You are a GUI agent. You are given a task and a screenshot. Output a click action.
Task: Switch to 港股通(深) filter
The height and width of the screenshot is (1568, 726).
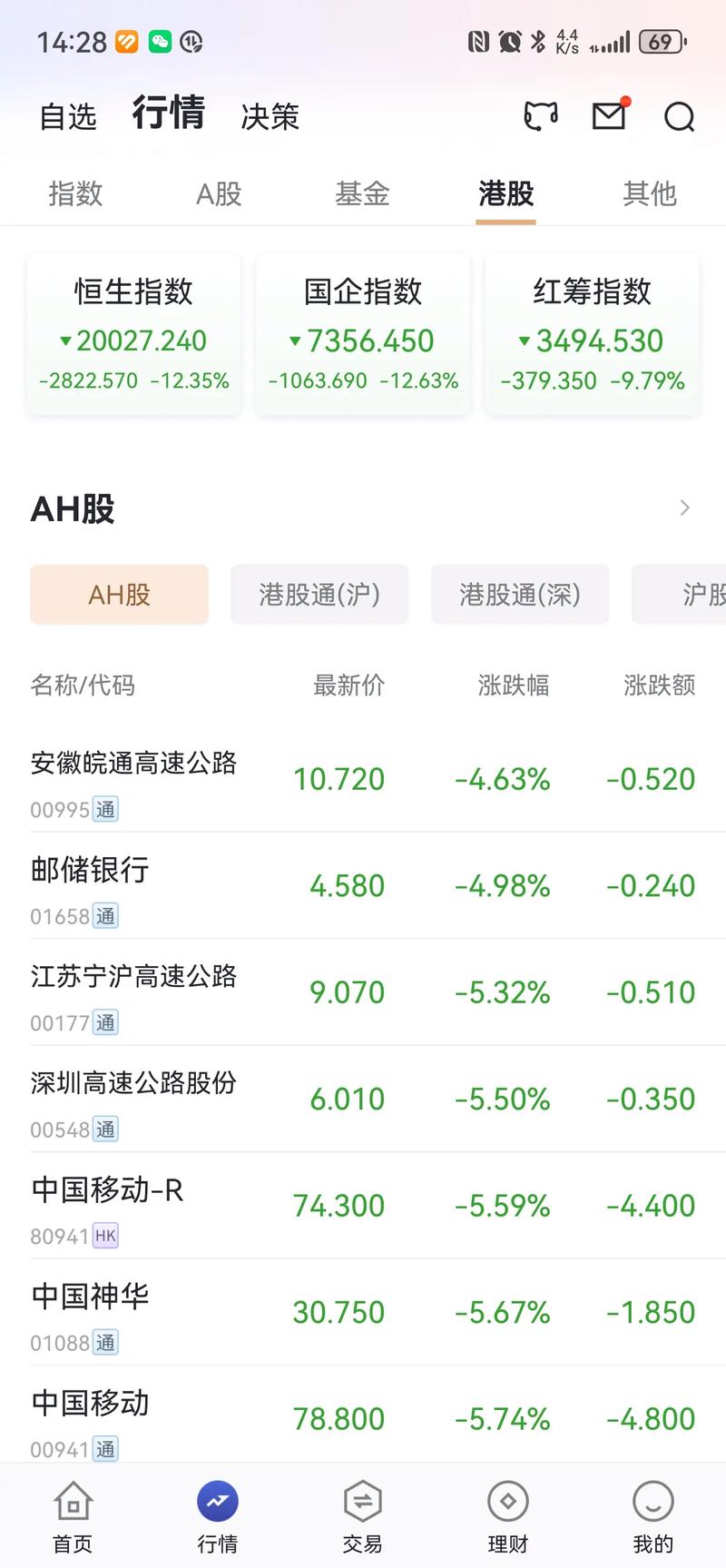[519, 595]
